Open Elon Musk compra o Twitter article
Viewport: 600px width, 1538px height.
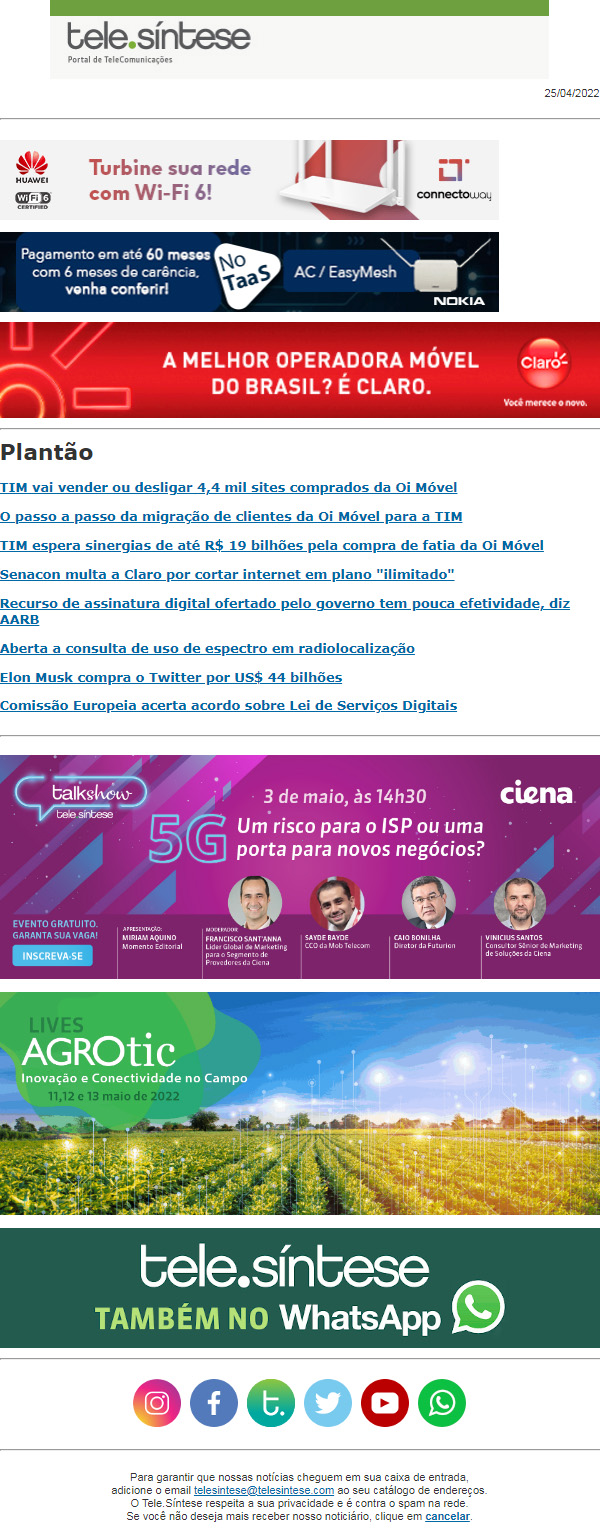(x=171, y=678)
